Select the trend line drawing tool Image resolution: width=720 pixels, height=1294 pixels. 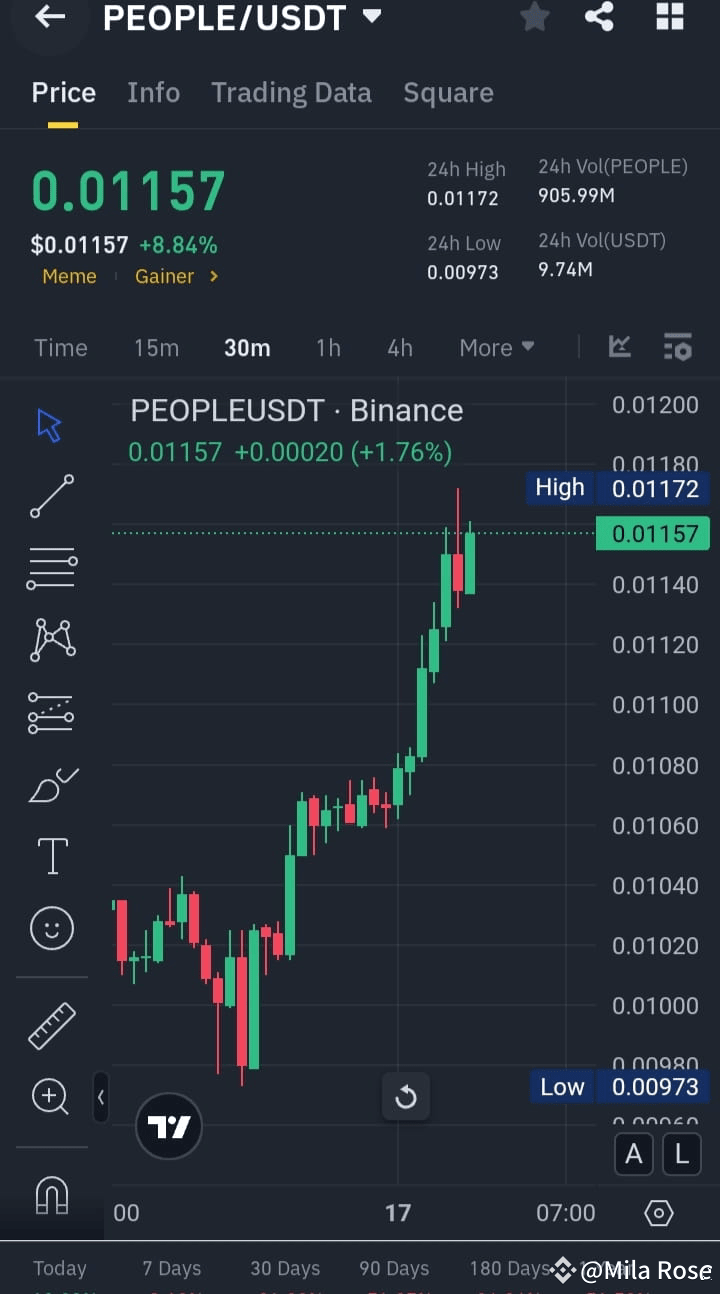[x=51, y=496]
